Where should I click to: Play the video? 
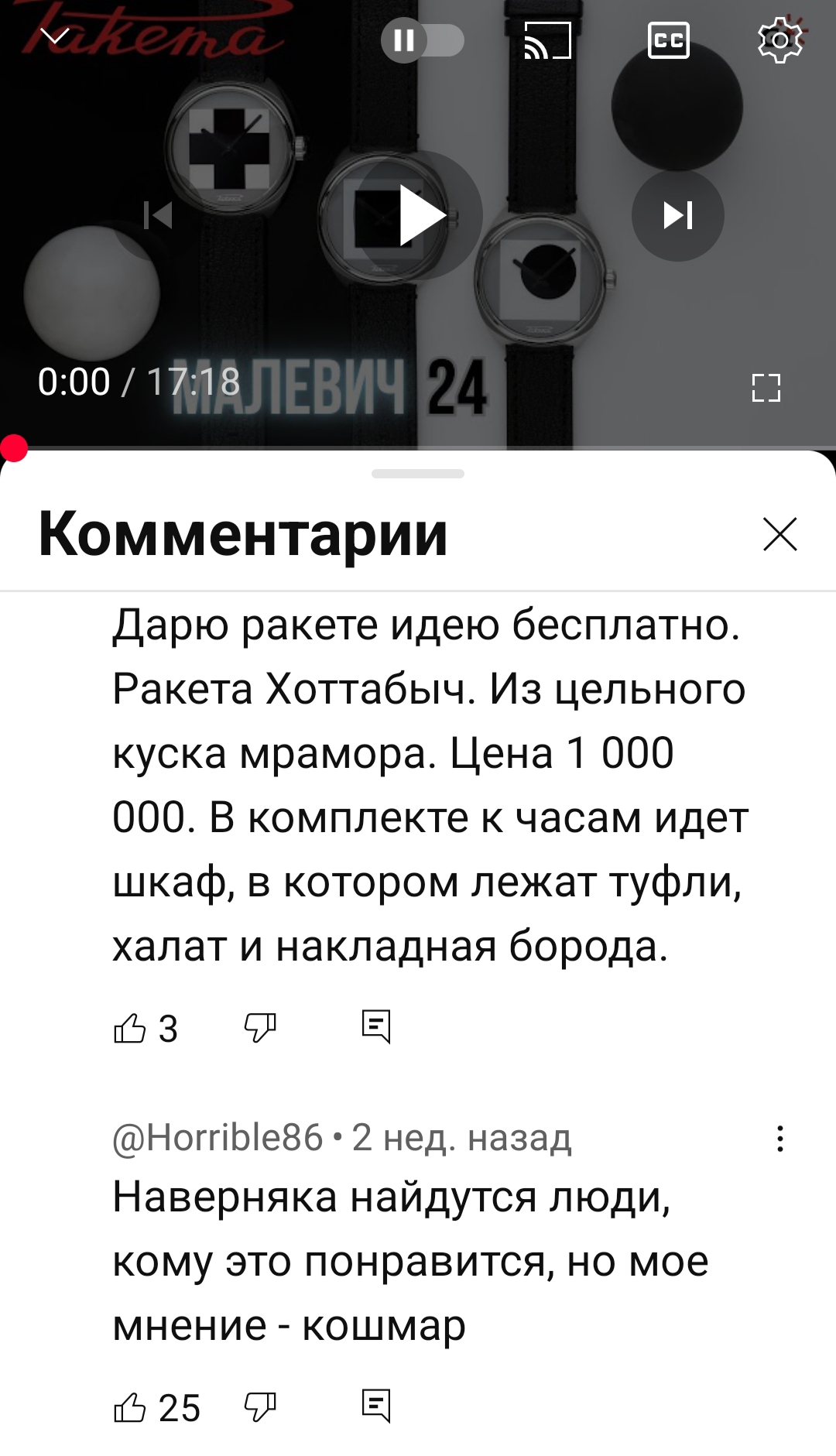coord(419,215)
